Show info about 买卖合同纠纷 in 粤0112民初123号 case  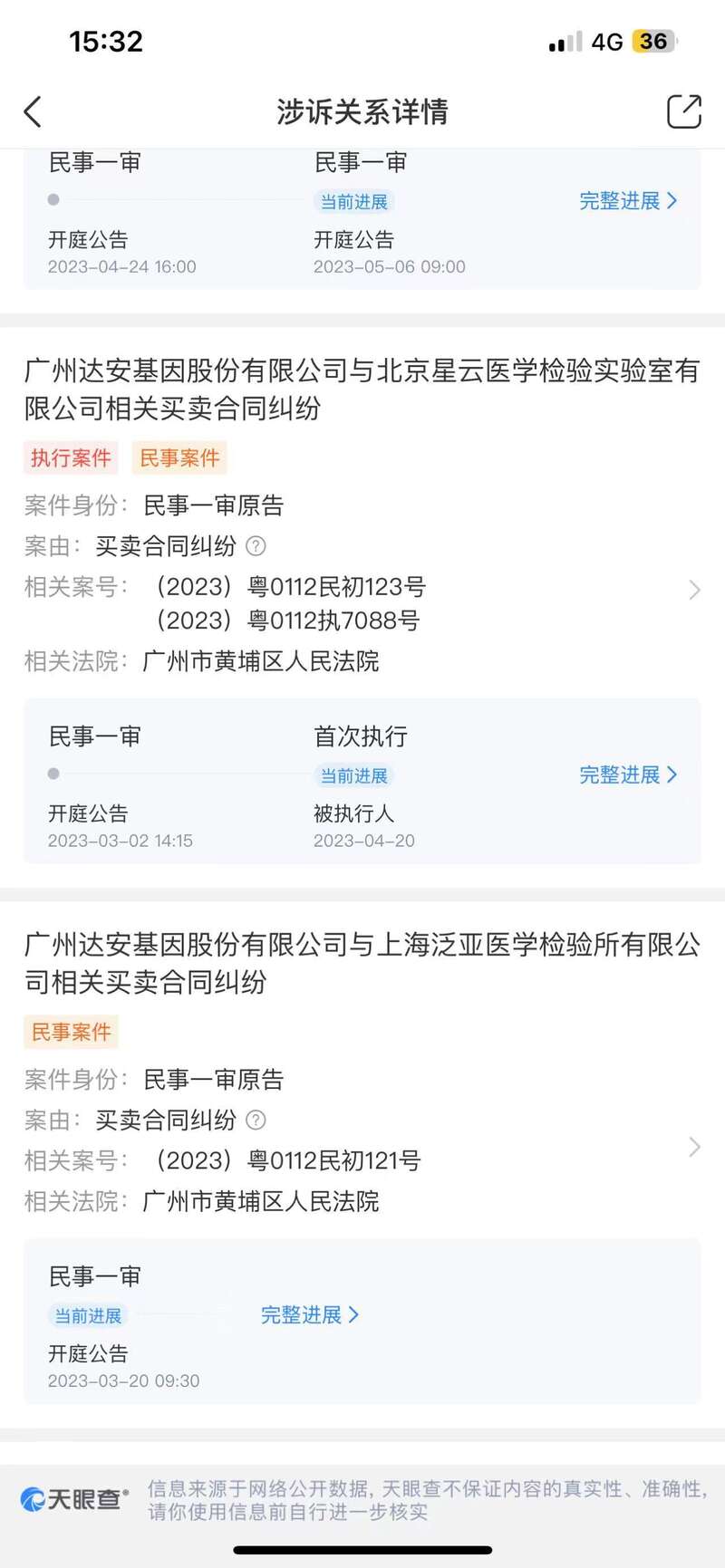256,546
